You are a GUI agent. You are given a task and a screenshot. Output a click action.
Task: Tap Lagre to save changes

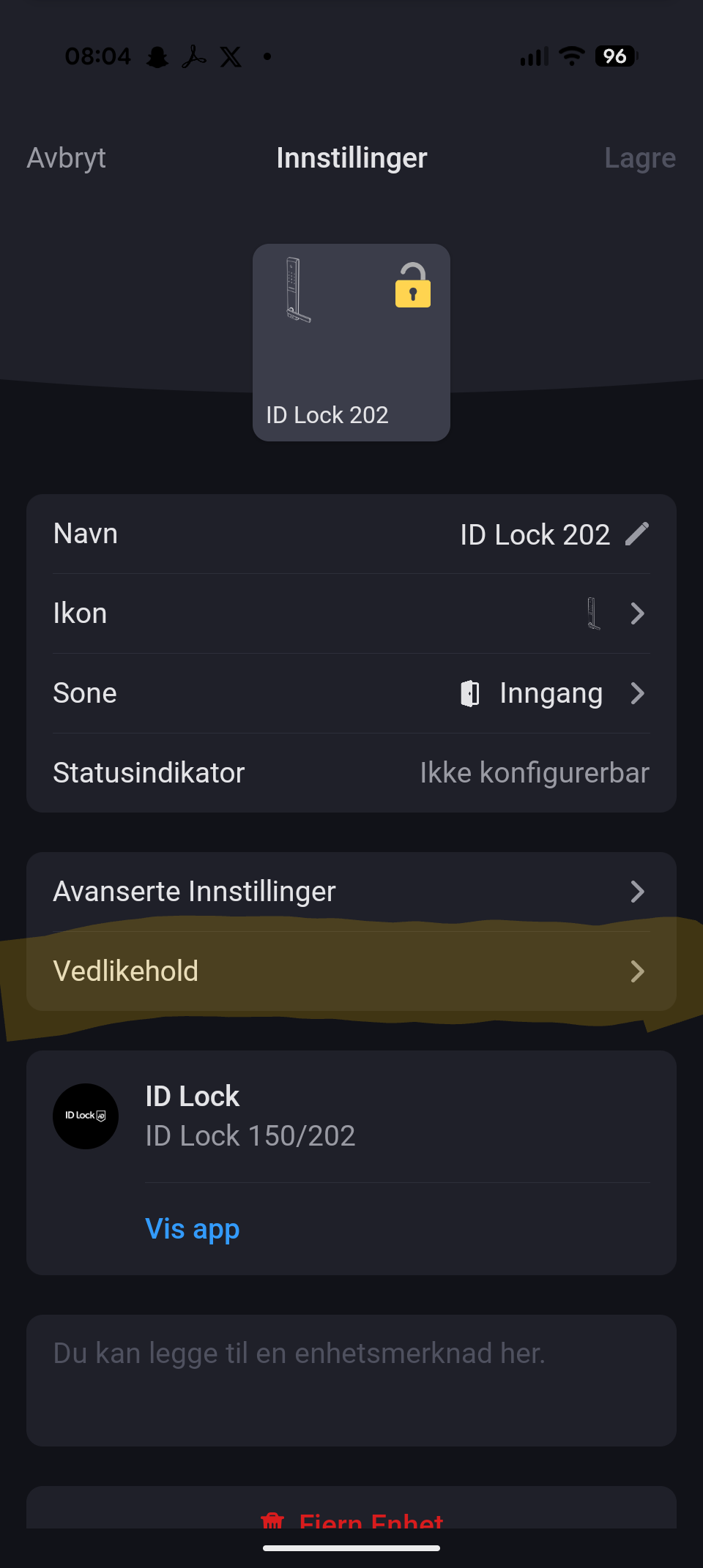tap(639, 158)
